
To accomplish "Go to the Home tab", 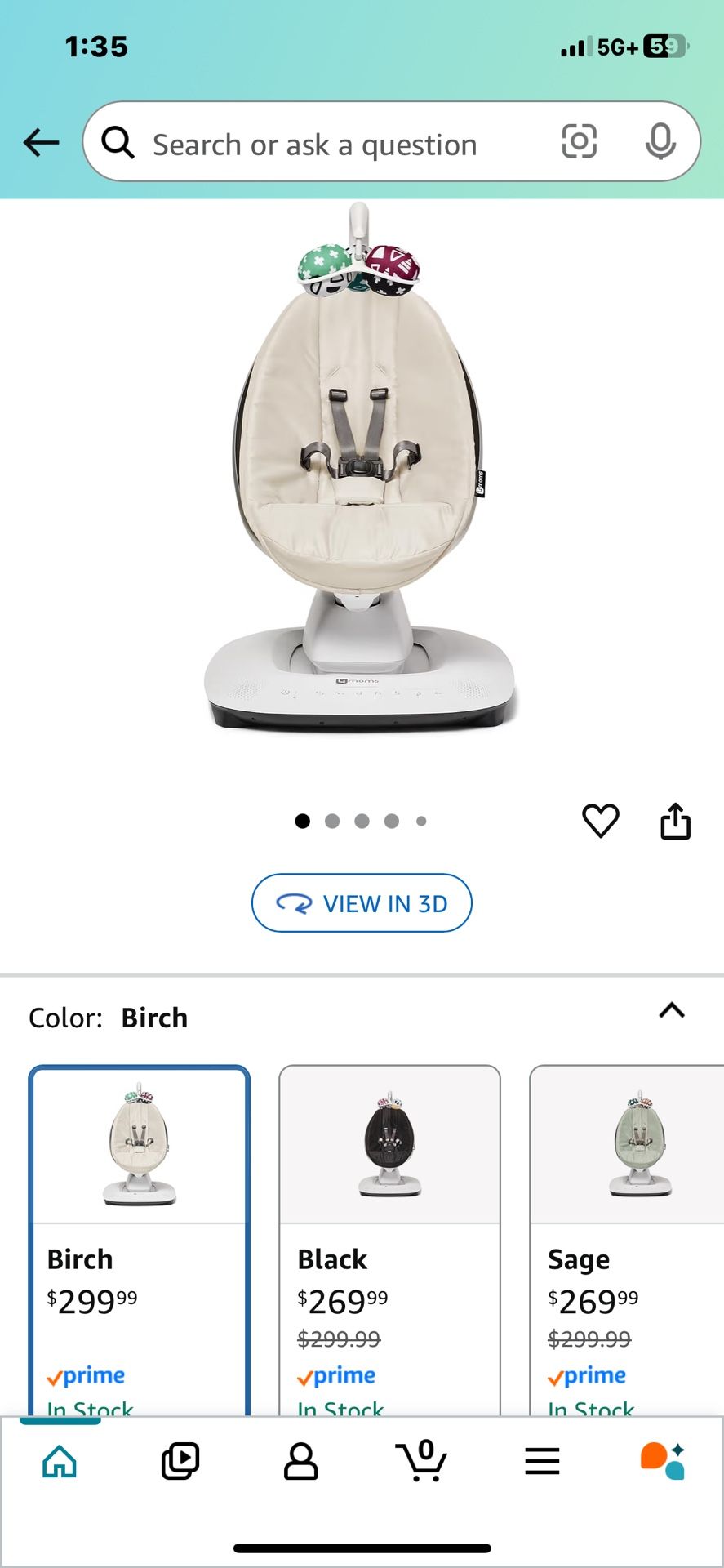I will pyautogui.click(x=60, y=1461).
